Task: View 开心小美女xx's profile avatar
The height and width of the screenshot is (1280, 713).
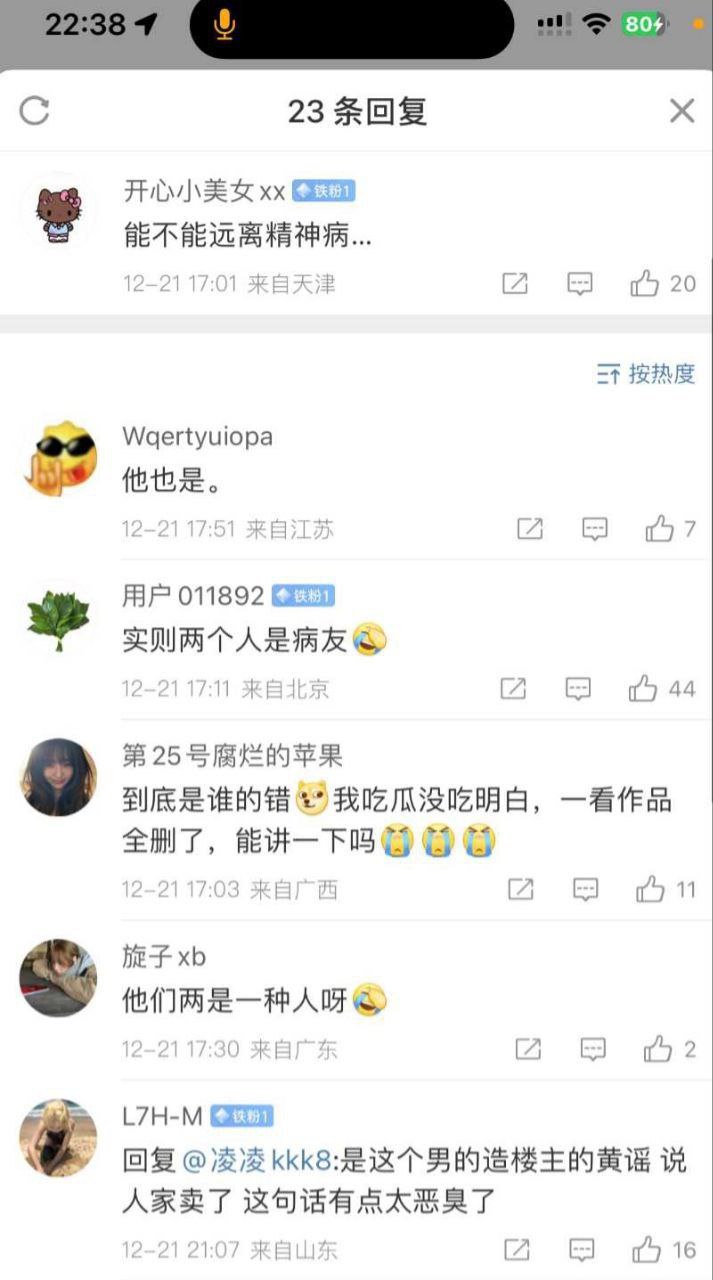Action: pyautogui.click(x=58, y=209)
